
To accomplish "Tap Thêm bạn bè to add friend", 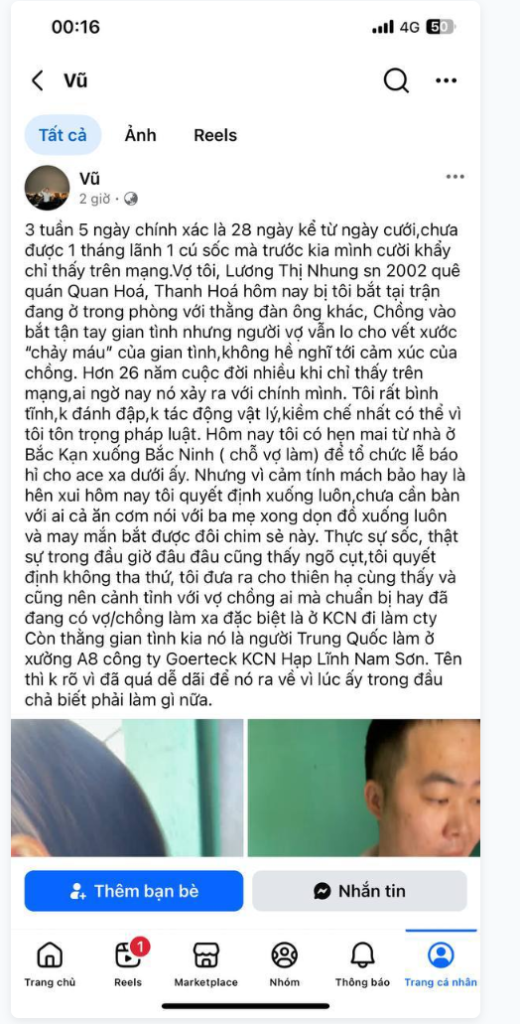I will (134, 891).
